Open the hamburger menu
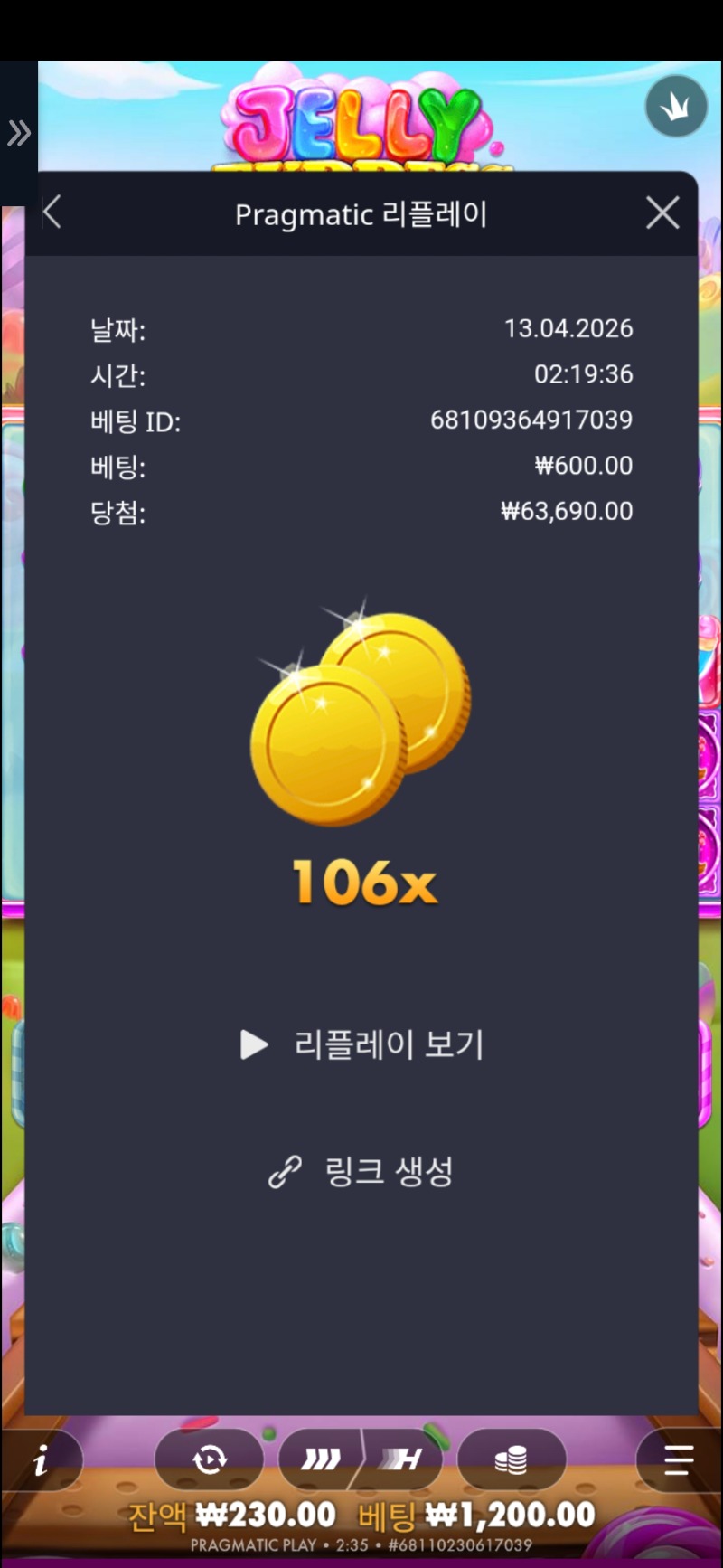The width and height of the screenshot is (723, 1568). click(x=678, y=1459)
